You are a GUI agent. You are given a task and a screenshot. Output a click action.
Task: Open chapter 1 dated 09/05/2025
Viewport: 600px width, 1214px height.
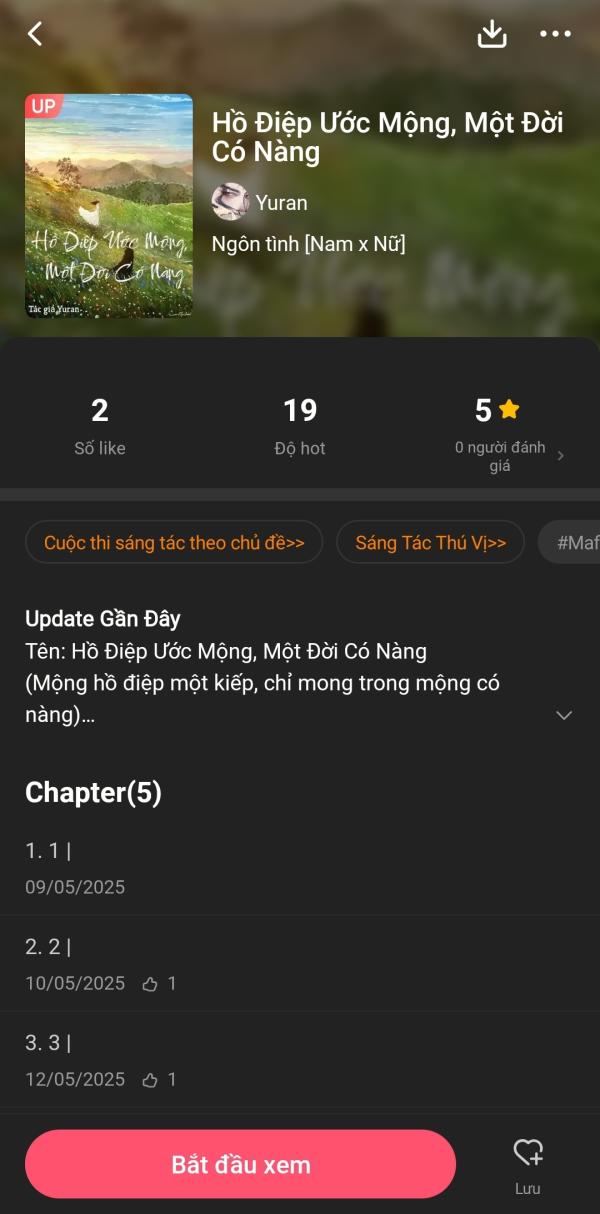coord(300,867)
